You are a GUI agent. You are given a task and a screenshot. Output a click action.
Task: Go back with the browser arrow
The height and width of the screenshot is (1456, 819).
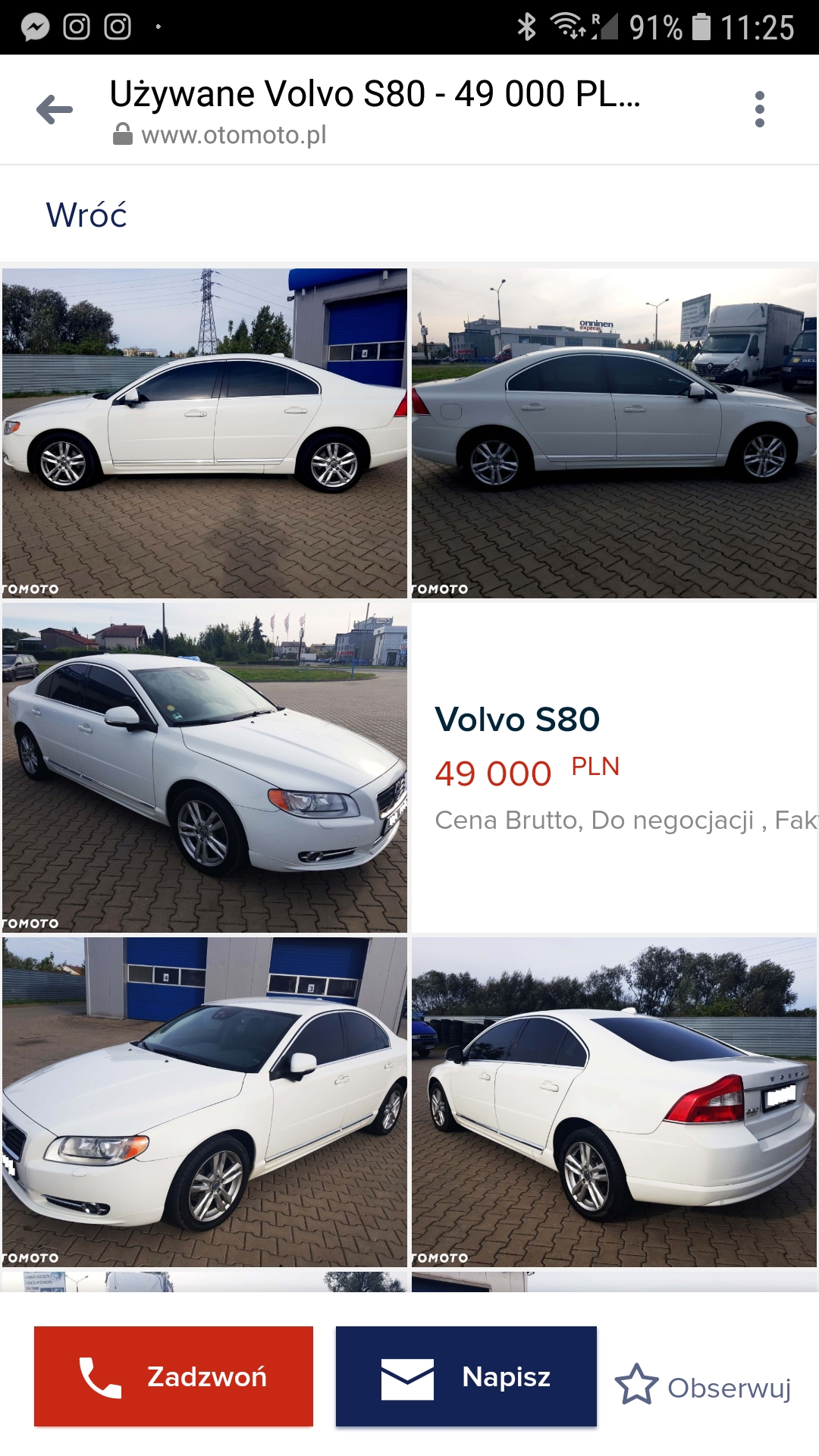55,110
